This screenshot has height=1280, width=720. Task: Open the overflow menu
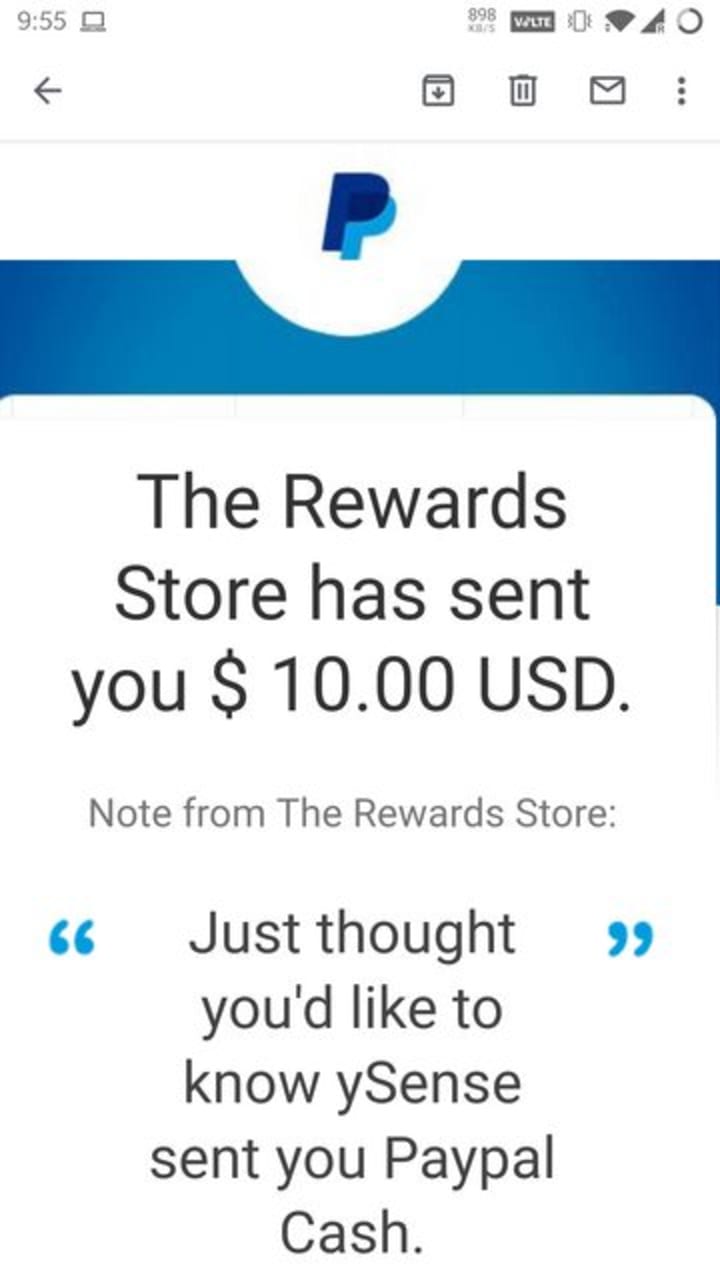tap(681, 92)
